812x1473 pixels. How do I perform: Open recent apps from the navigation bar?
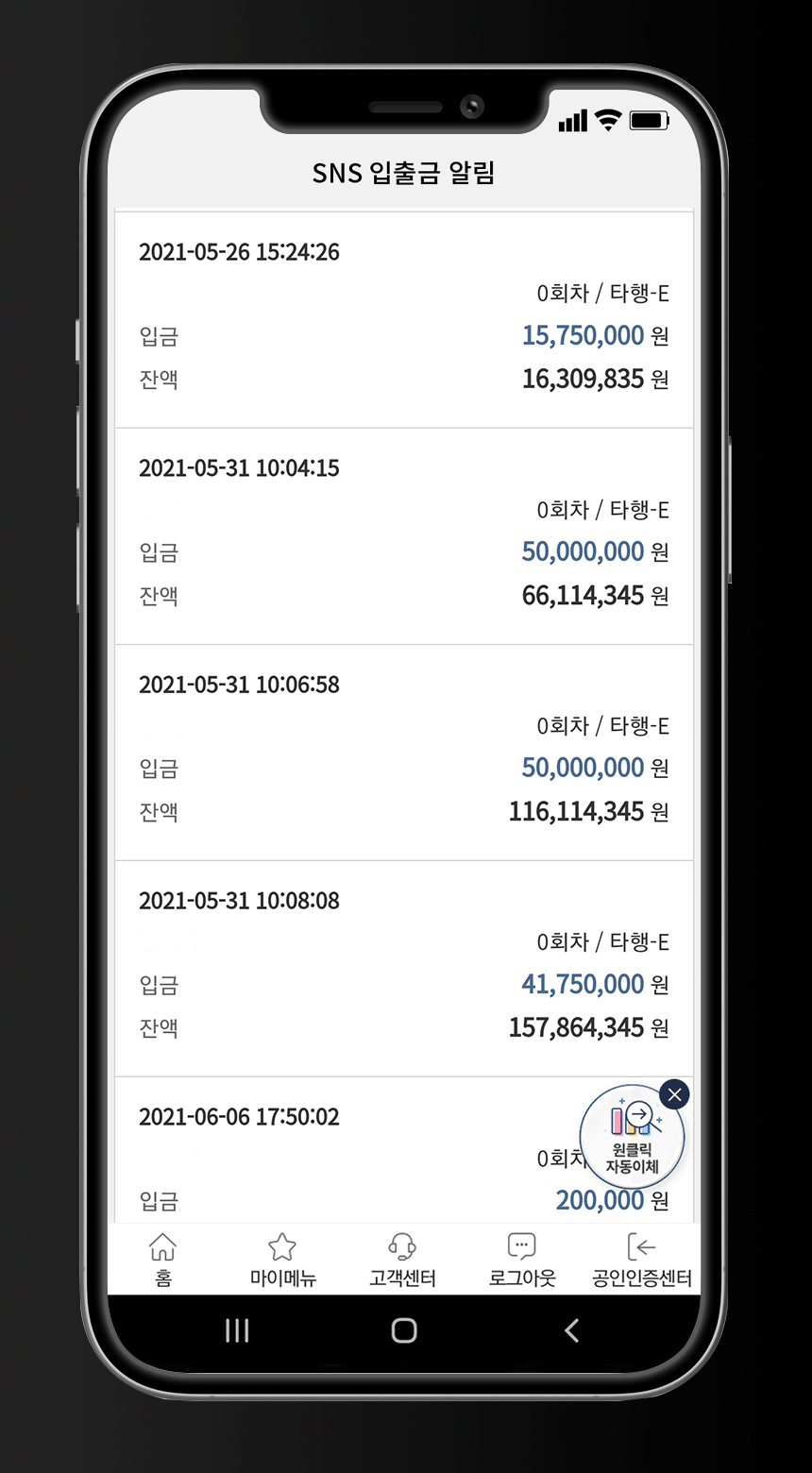point(237,1330)
